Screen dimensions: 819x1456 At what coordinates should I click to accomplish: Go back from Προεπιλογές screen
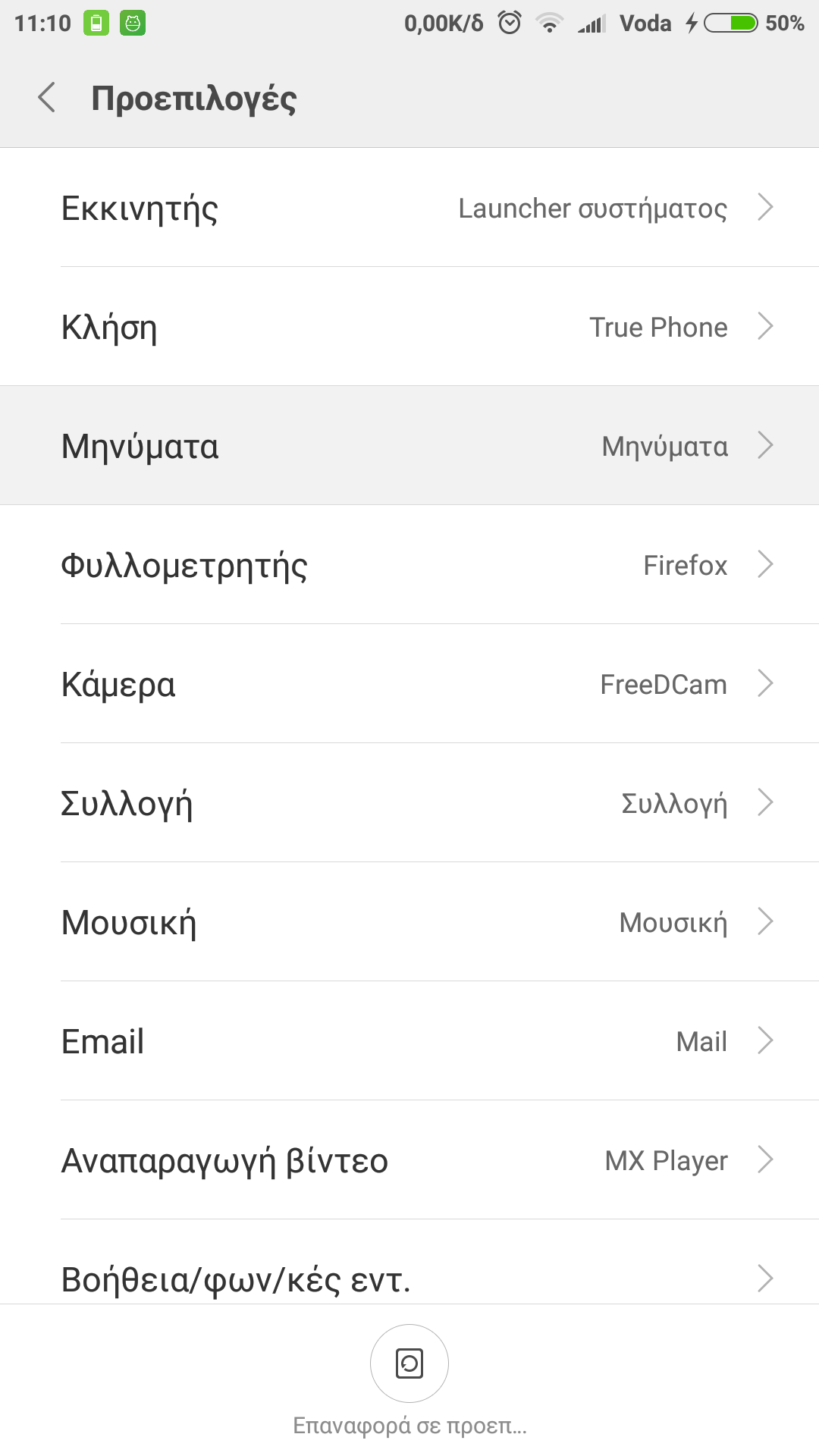pyautogui.click(x=47, y=98)
